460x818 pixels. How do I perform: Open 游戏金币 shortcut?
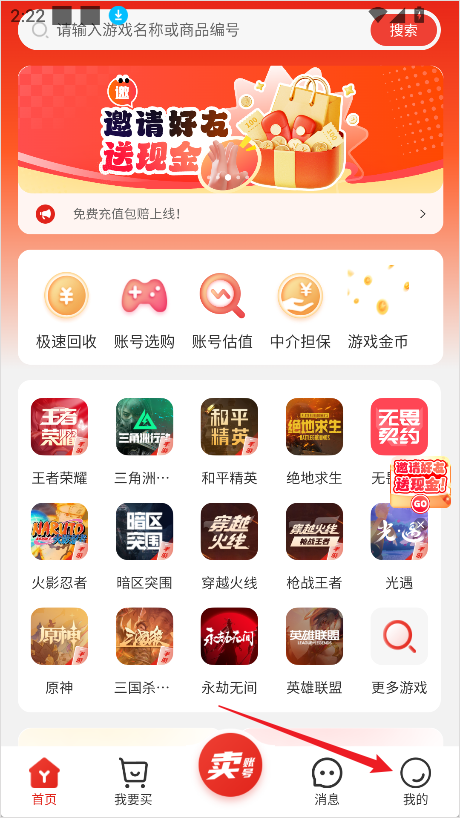[x=378, y=309]
